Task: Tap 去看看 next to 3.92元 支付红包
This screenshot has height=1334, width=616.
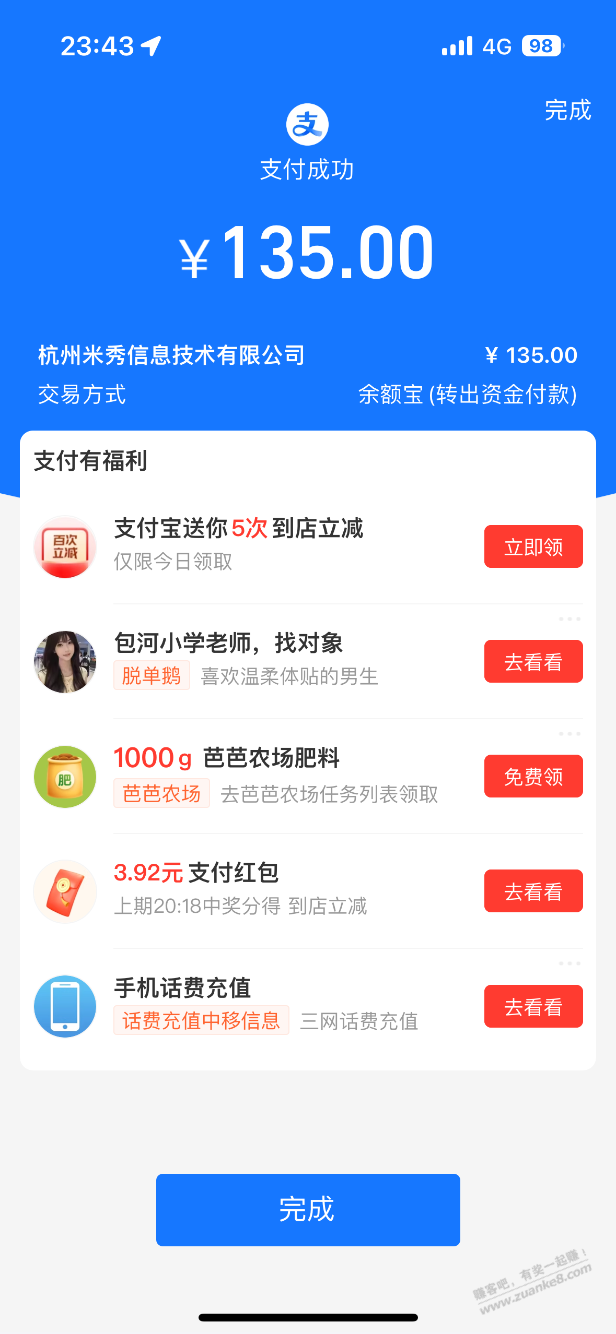Action: click(x=533, y=892)
